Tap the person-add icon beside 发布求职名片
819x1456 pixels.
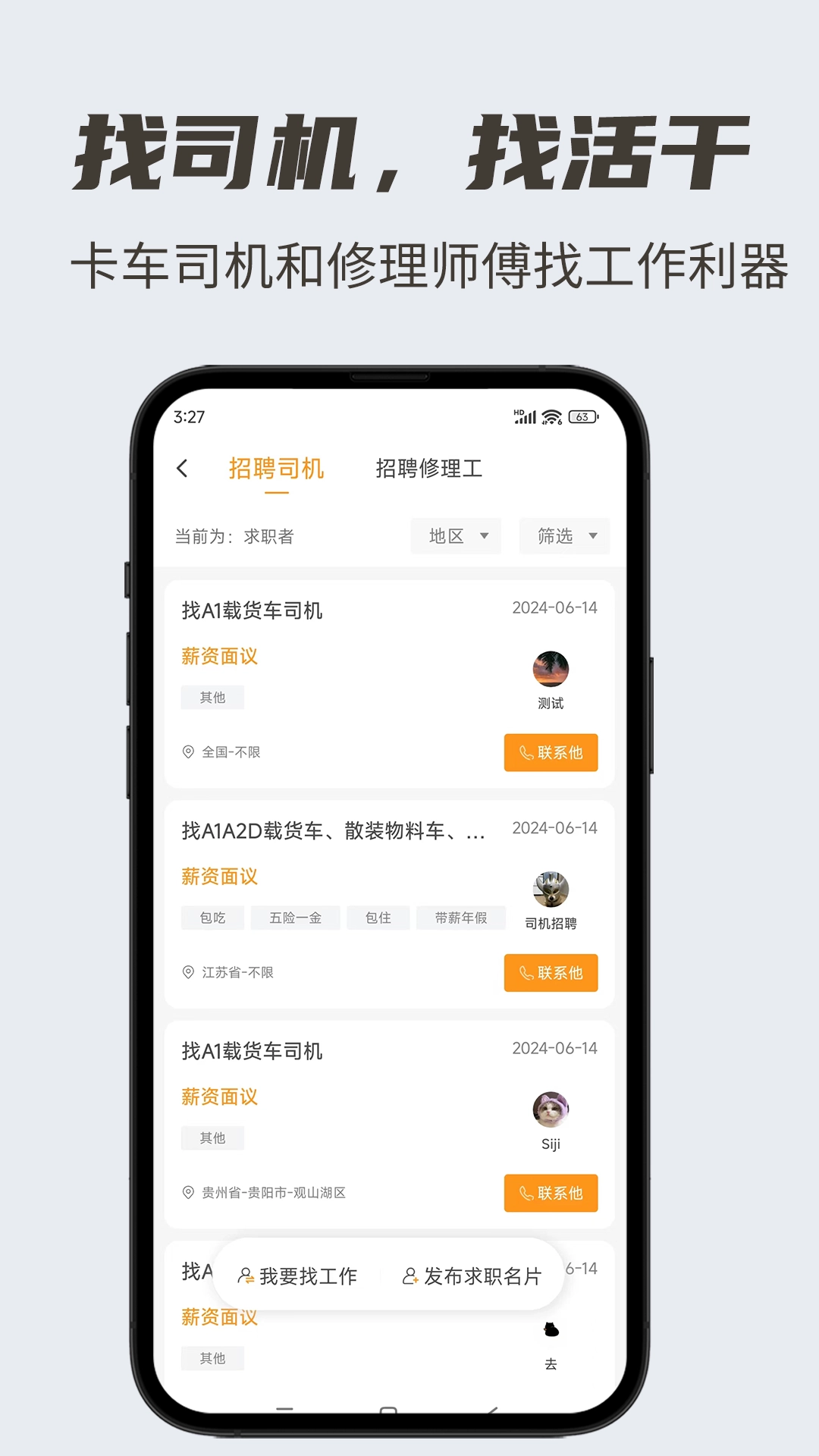pos(409,1275)
